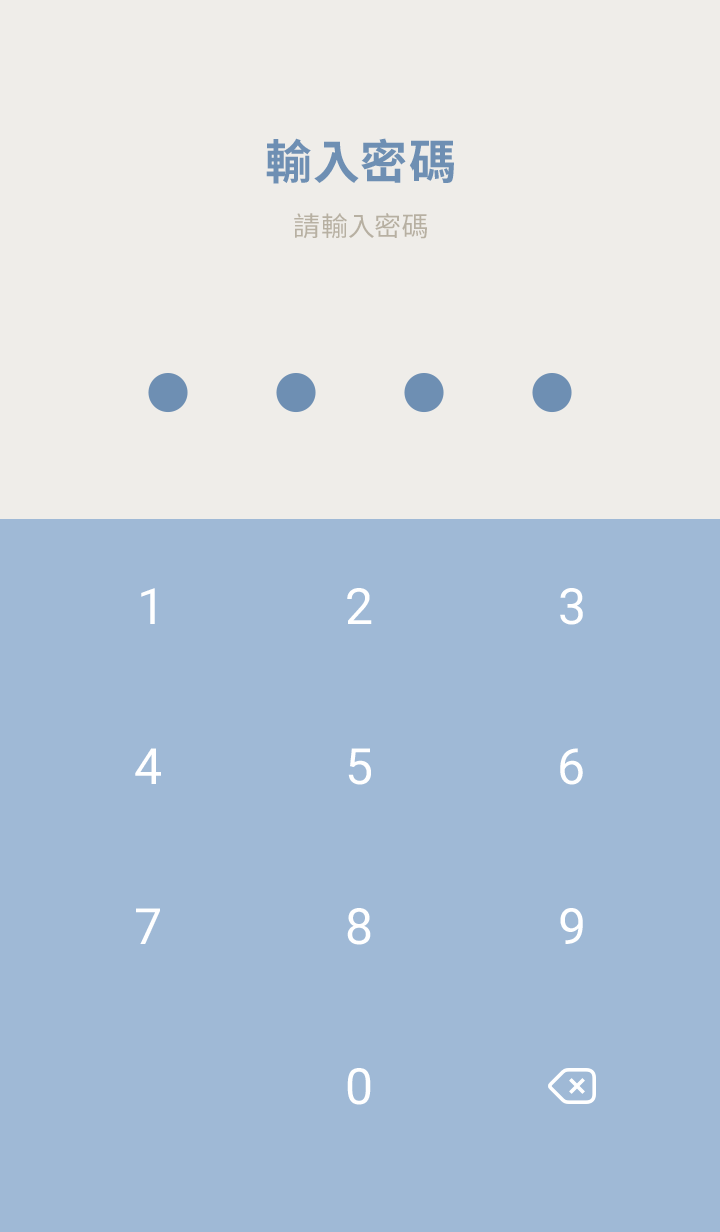Tap the number 7 key
Viewport: 720px width, 1232px height.
tap(148, 927)
